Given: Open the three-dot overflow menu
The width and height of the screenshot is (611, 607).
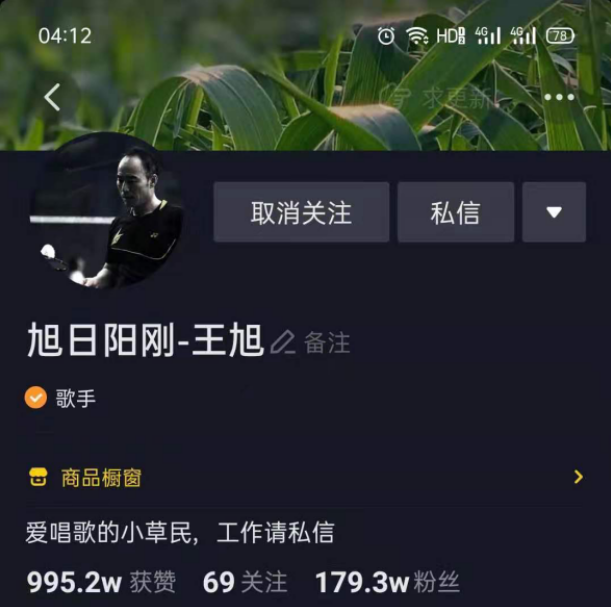Looking at the screenshot, I should tap(559, 97).
